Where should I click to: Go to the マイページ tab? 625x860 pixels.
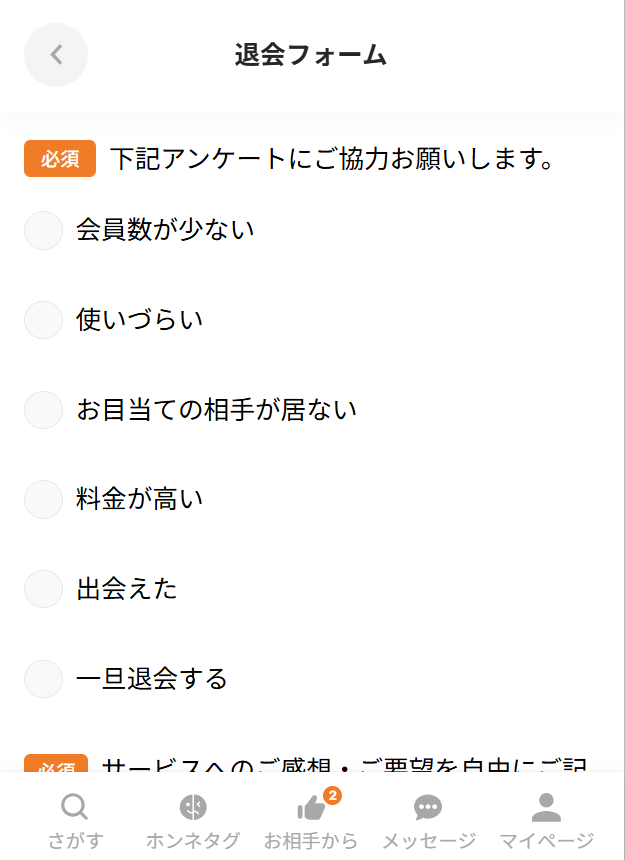coord(546,820)
